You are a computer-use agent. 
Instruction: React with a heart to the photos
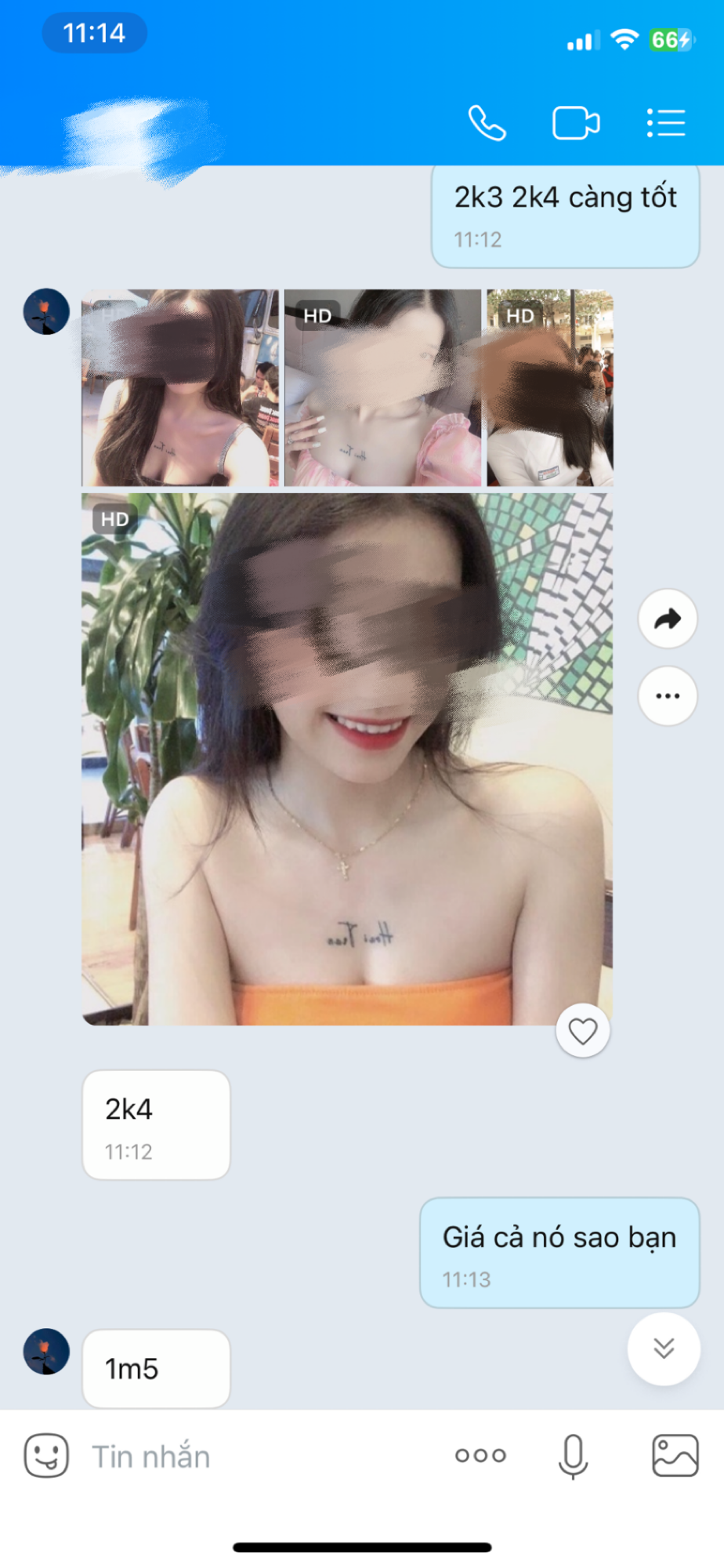[x=582, y=1031]
